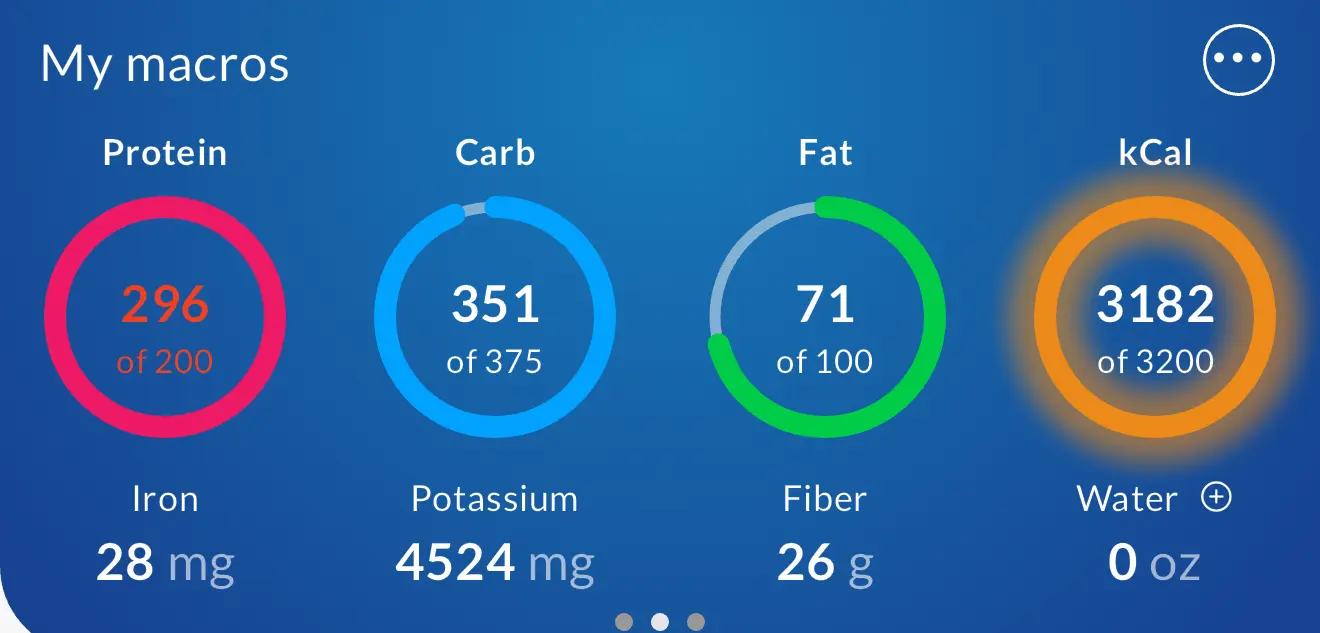The width and height of the screenshot is (1320, 633).
Task: Go to the first page indicator dot
Action: click(x=624, y=622)
